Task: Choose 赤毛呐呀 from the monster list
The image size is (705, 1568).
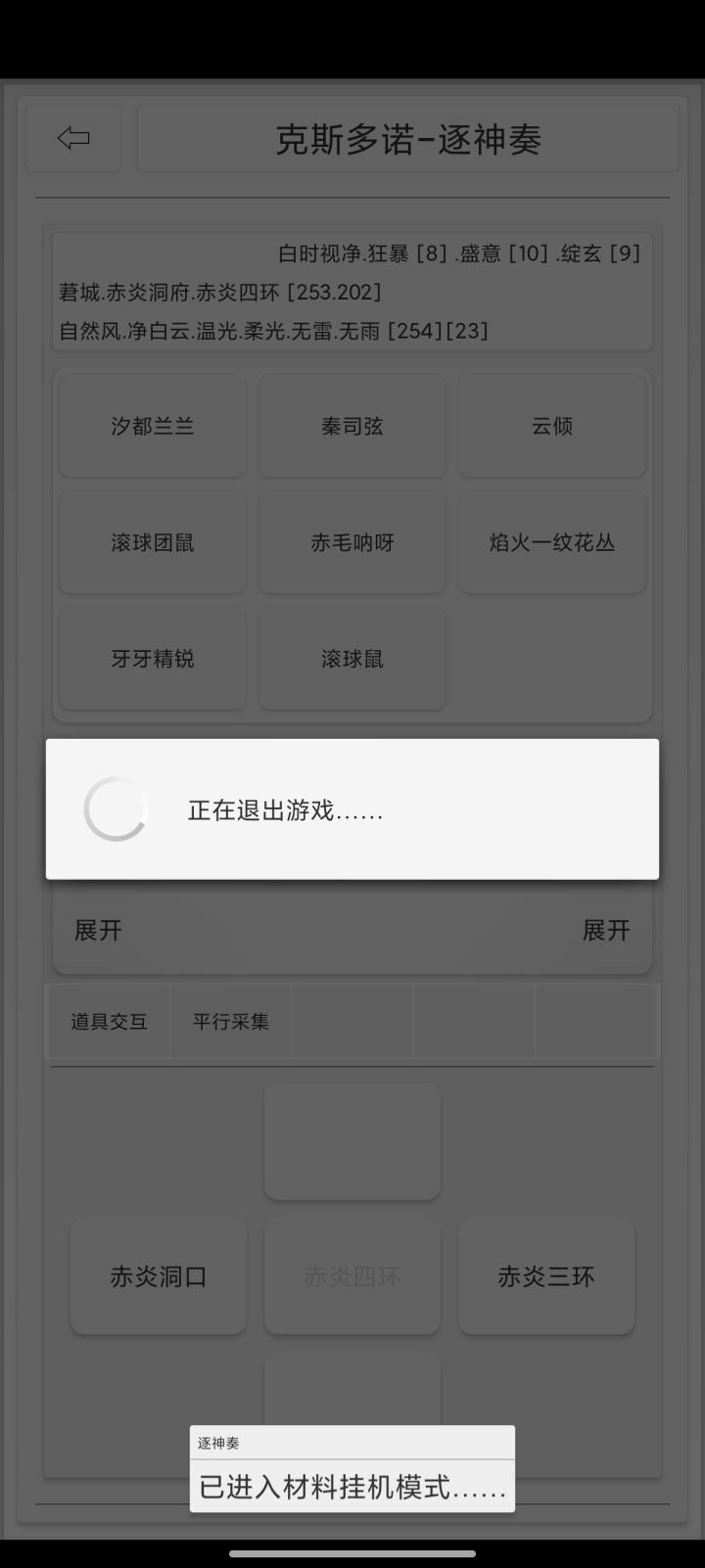Action: [352, 541]
